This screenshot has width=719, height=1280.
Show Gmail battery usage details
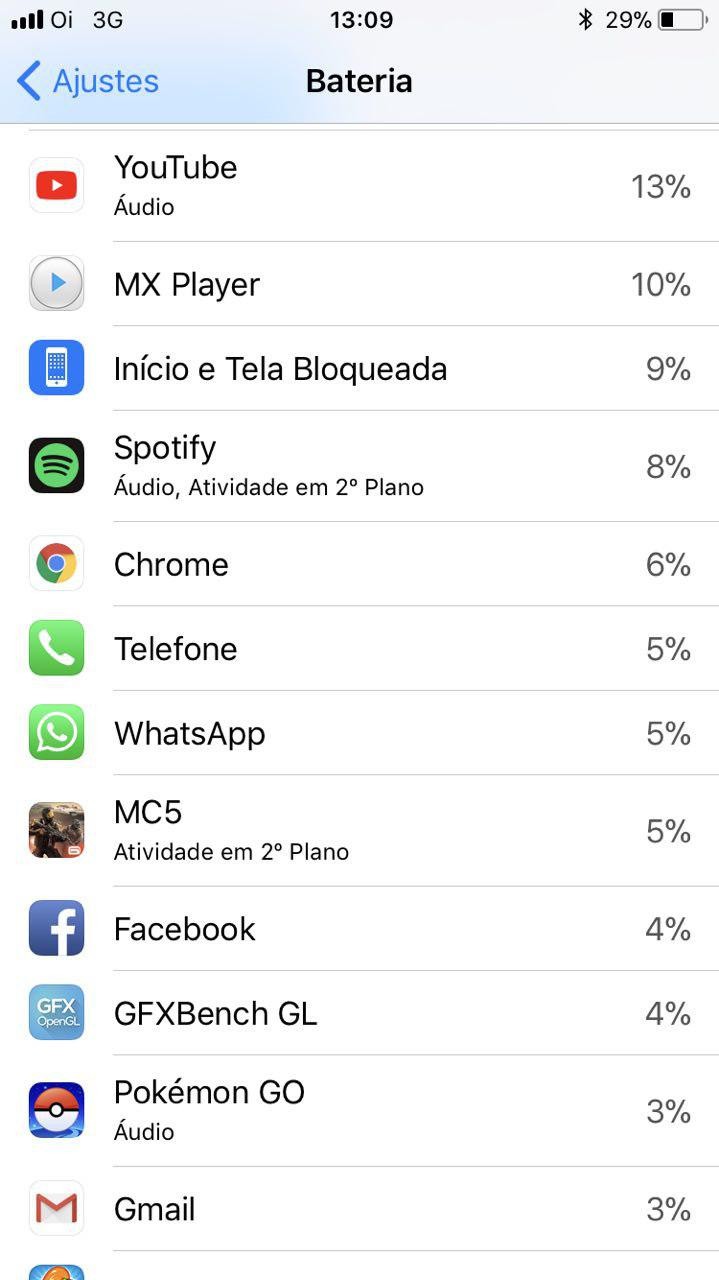[x=360, y=1209]
